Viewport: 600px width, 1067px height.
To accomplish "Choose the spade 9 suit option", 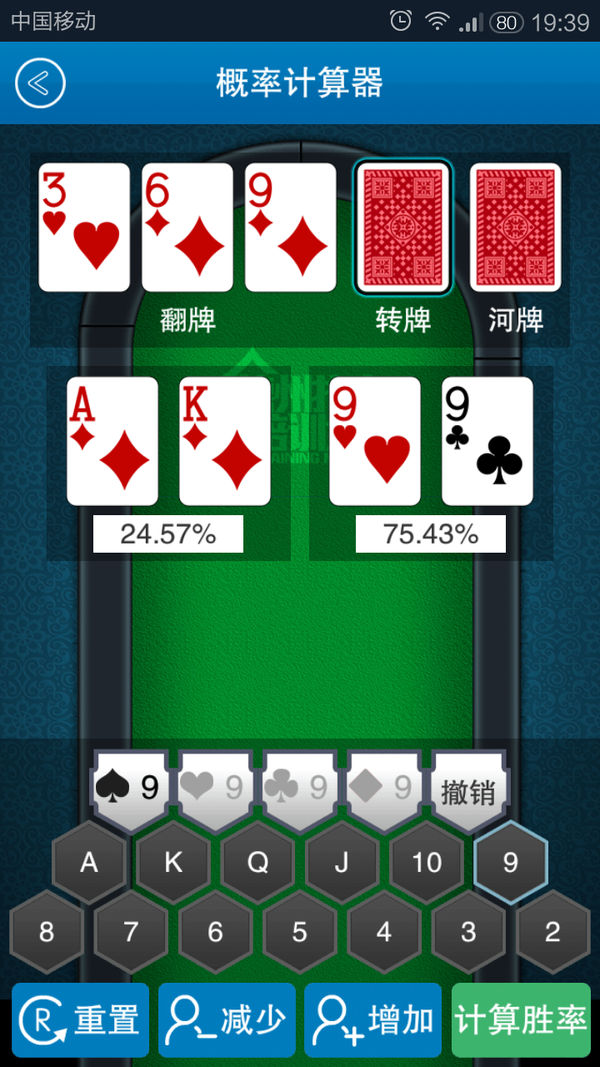I will click(x=130, y=787).
